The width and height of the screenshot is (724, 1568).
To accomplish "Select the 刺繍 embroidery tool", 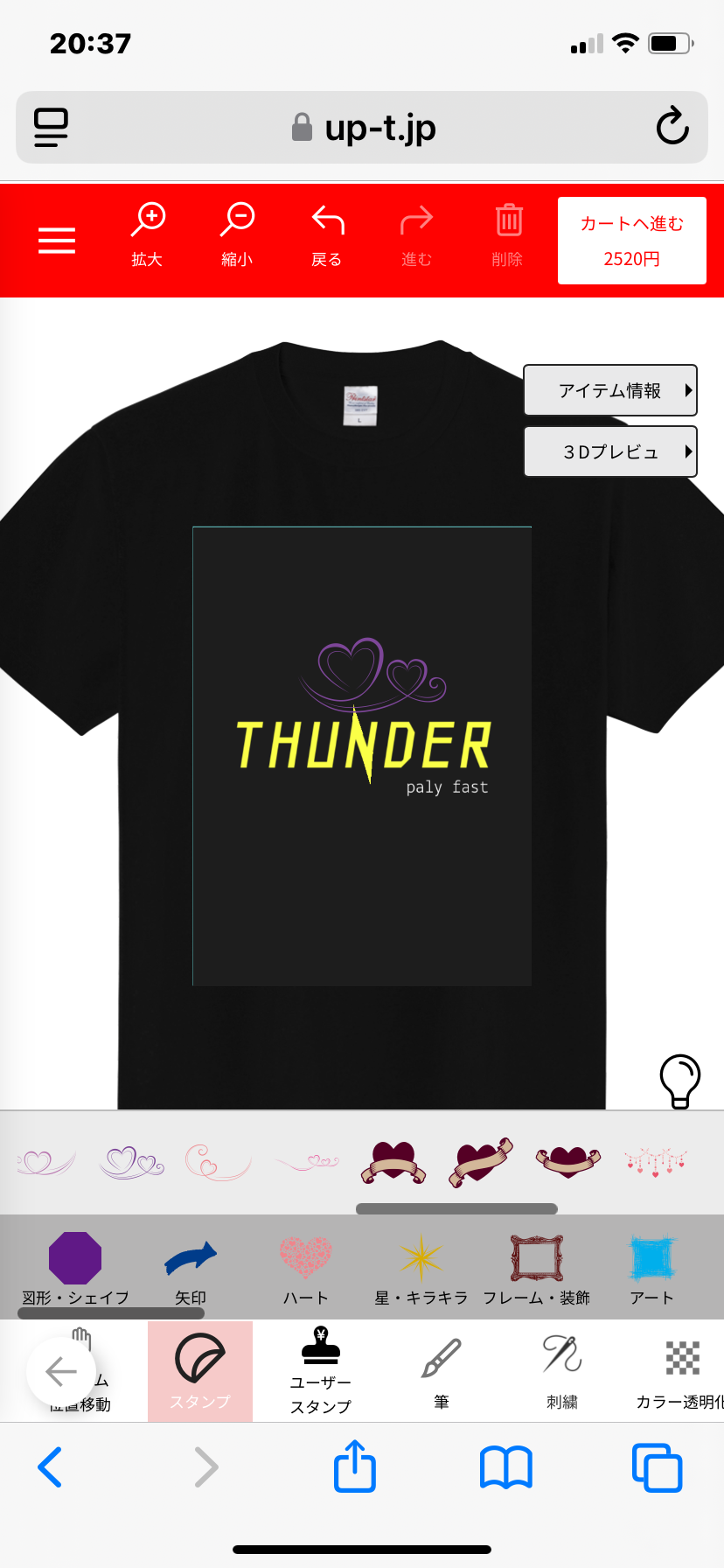I will (562, 1371).
